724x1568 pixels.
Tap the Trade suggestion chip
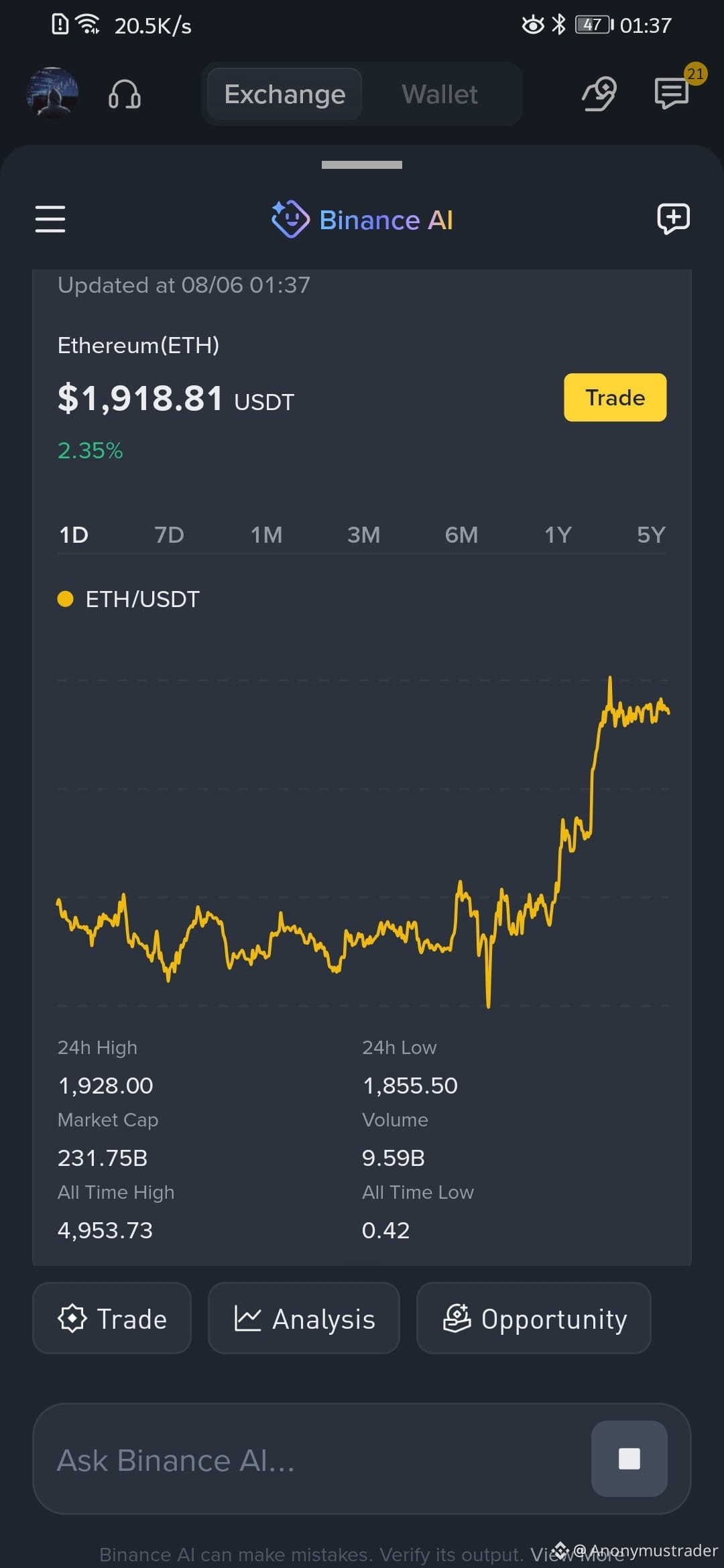[x=112, y=1318]
